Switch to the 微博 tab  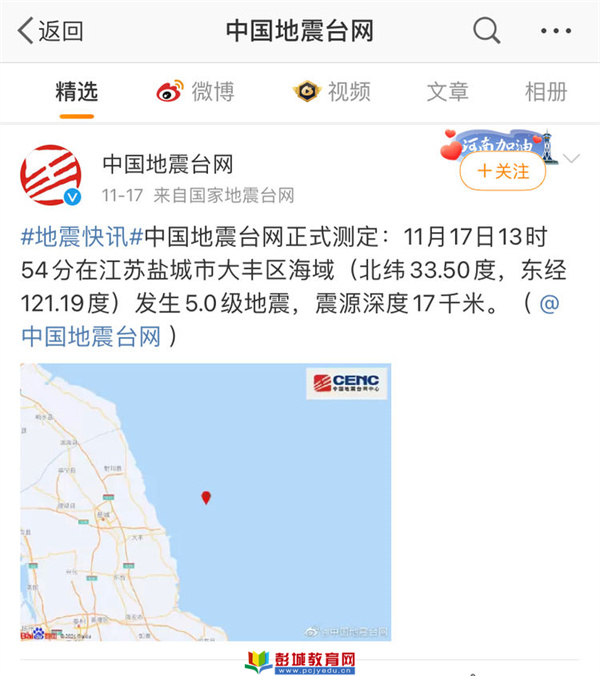[196, 92]
